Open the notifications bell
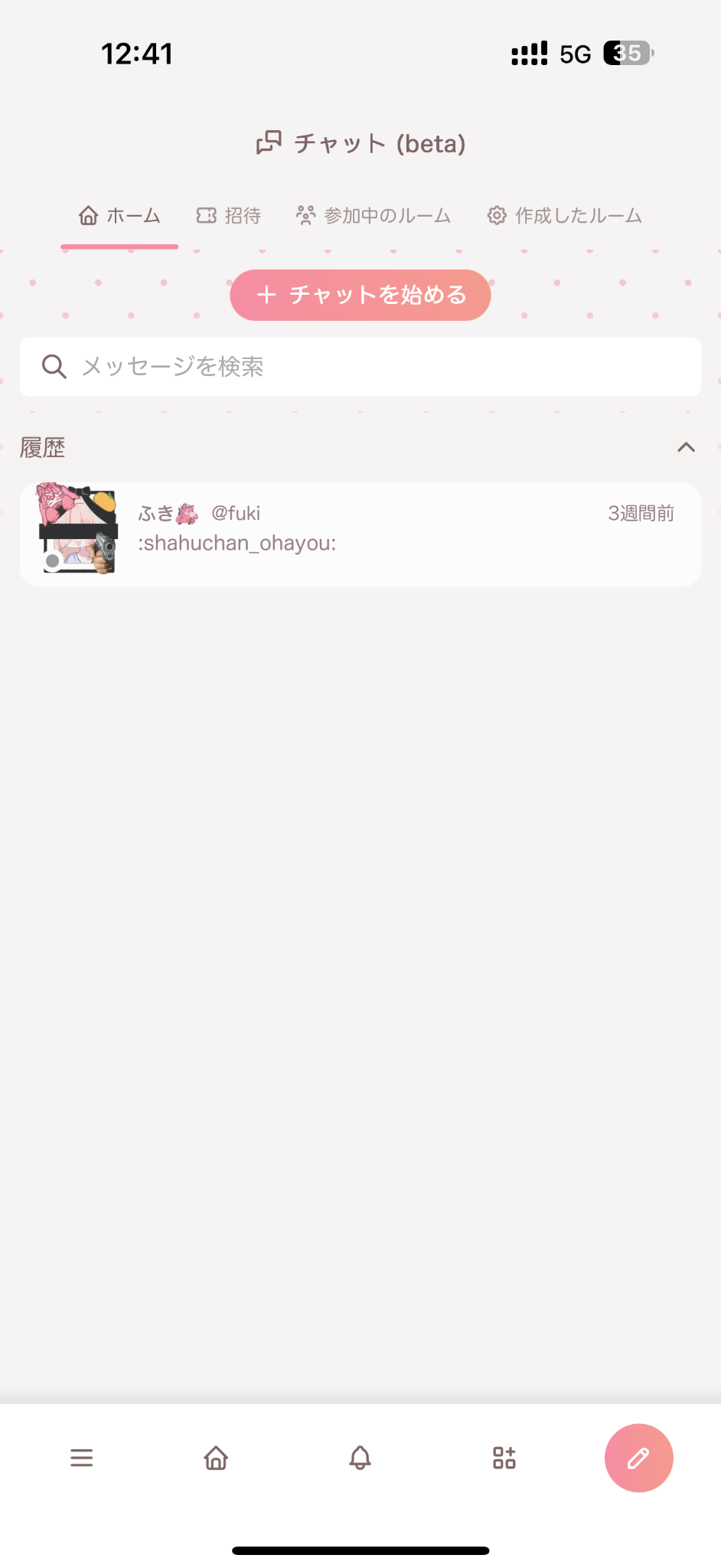 (x=360, y=1458)
